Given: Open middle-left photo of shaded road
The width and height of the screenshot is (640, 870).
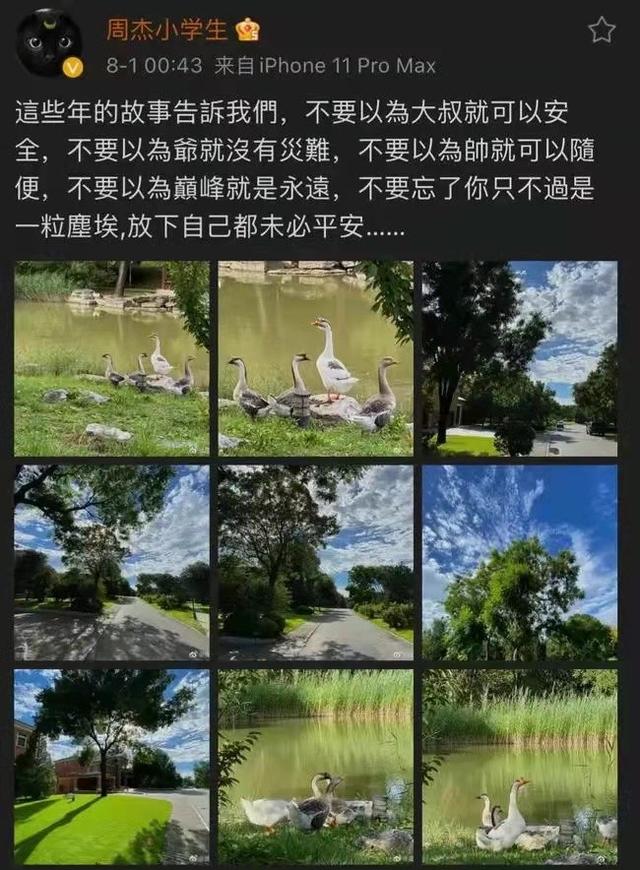Looking at the screenshot, I should pos(111,562).
